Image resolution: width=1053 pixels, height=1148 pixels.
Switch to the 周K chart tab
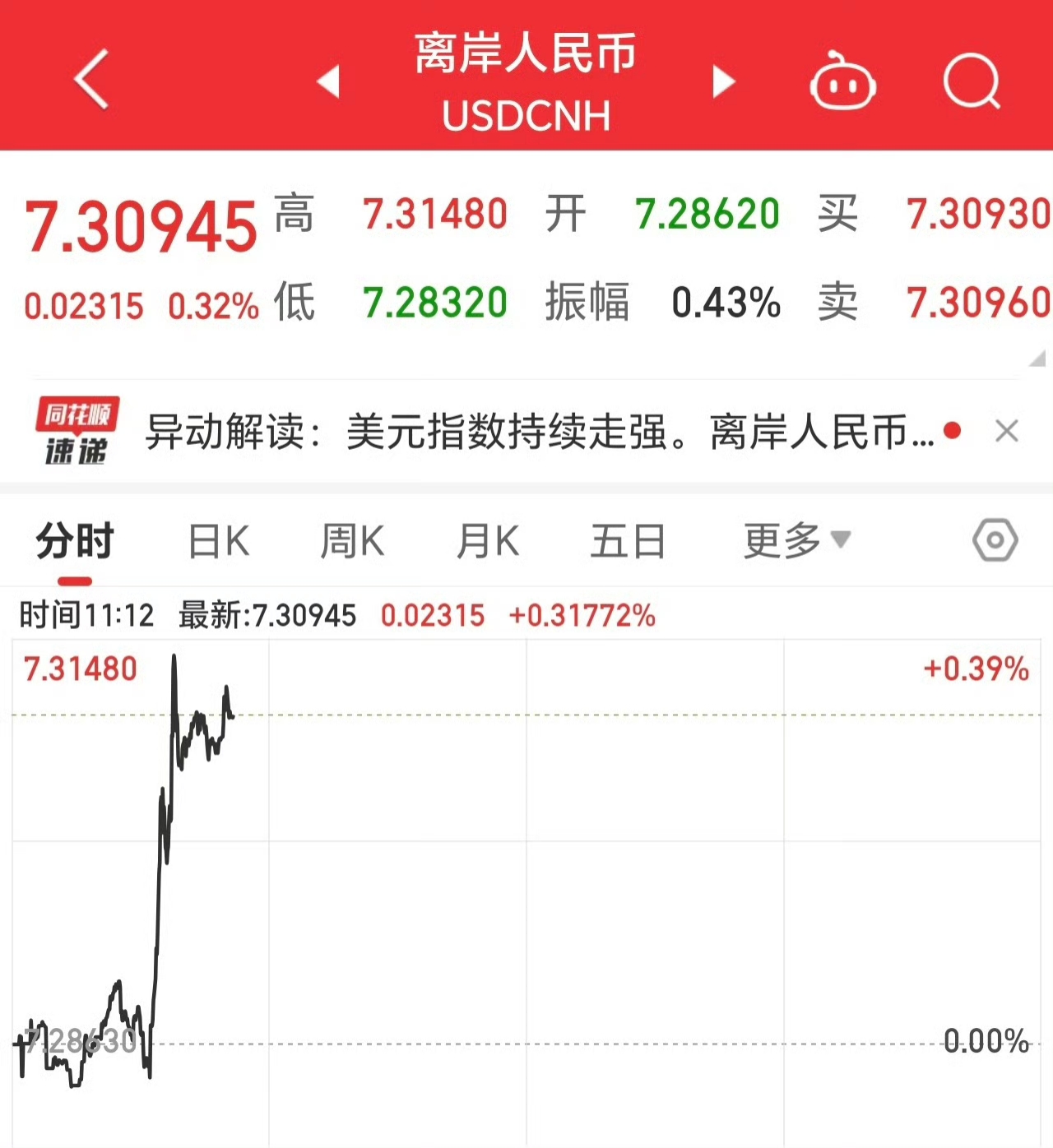tap(352, 541)
